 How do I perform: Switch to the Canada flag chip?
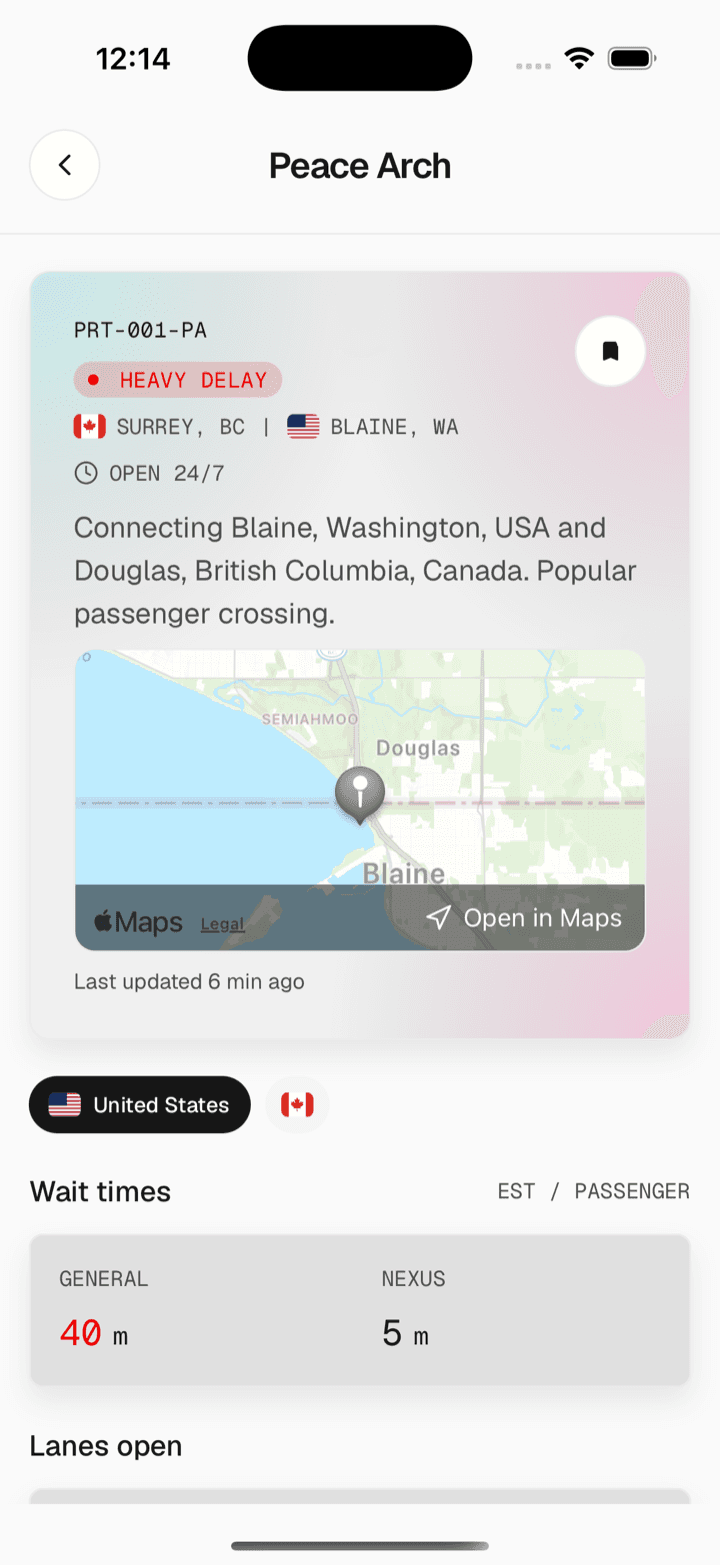point(297,1105)
